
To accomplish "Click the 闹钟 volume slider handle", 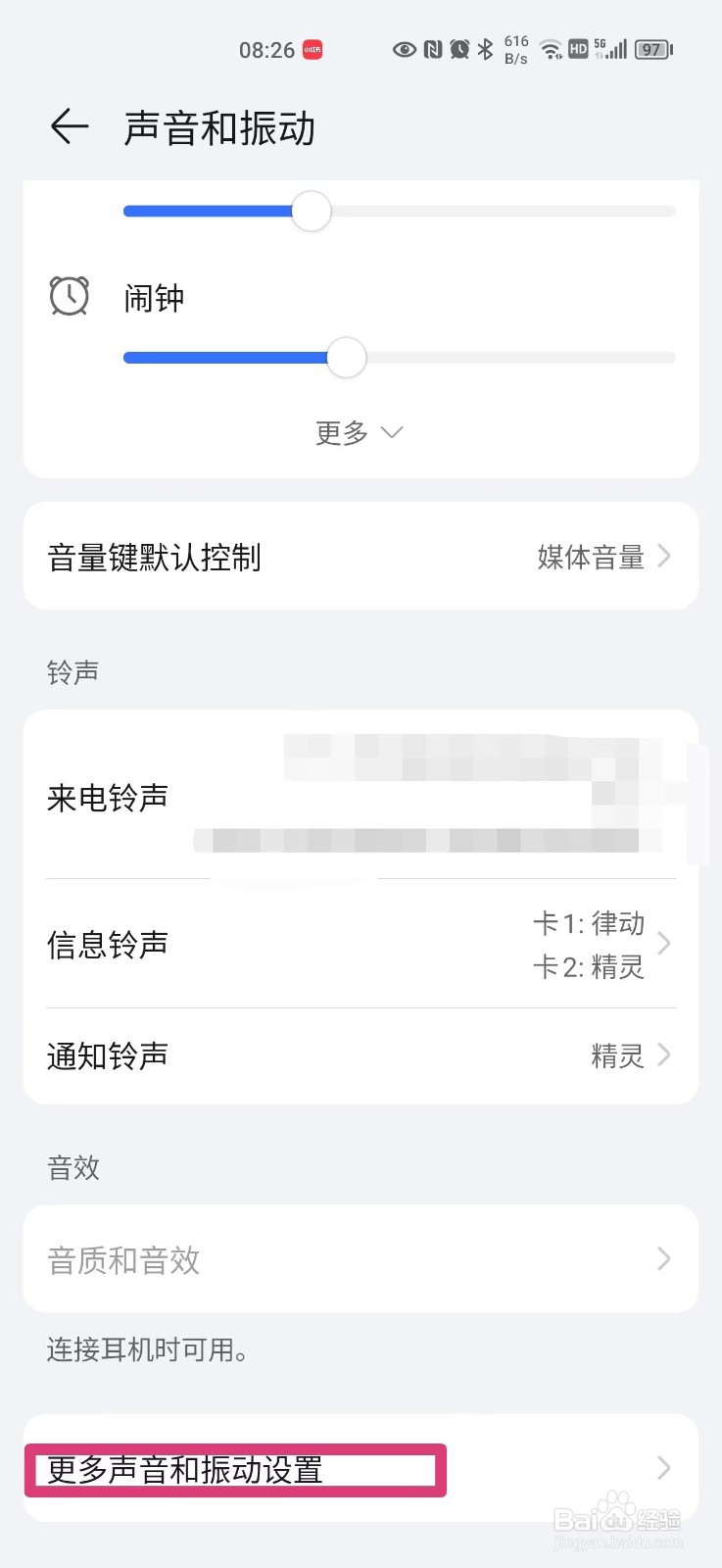I will [x=345, y=359].
